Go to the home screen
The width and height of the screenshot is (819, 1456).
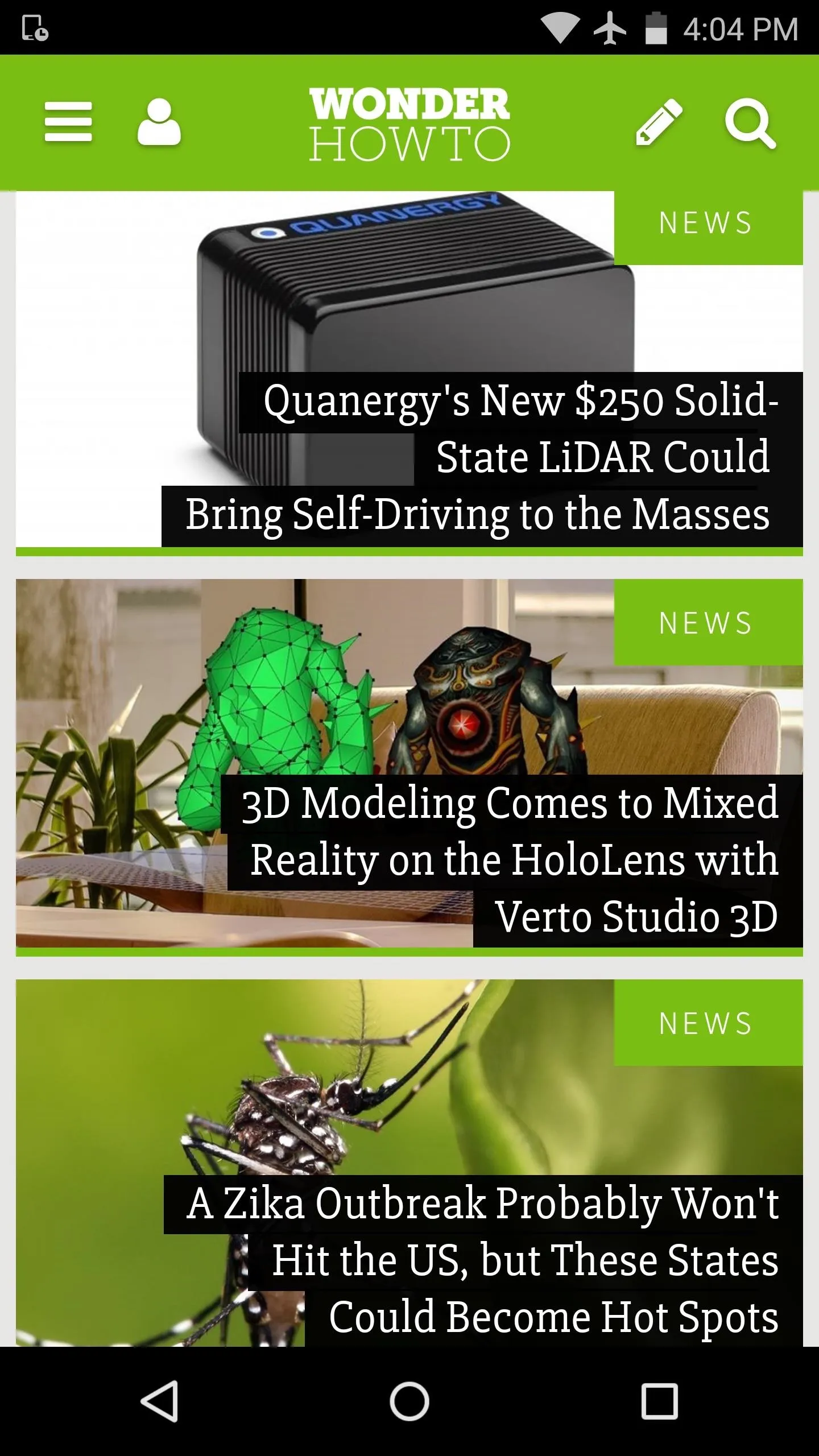(409, 1401)
